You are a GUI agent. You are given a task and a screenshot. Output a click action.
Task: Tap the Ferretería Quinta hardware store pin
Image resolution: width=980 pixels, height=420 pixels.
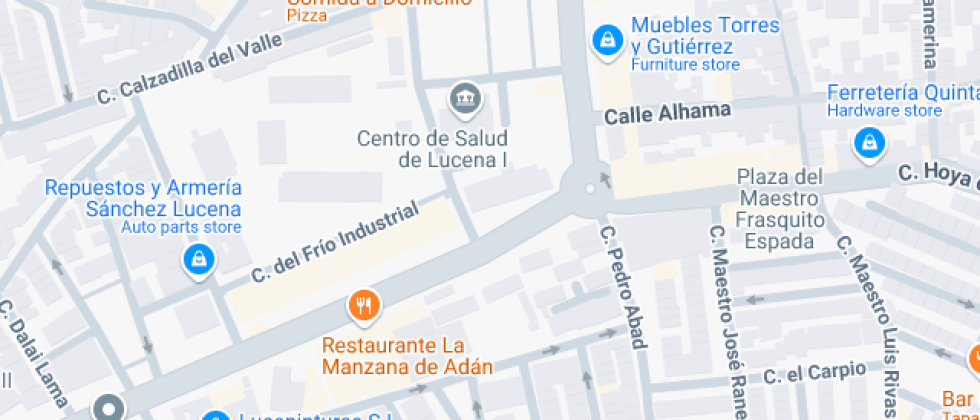[869, 143]
